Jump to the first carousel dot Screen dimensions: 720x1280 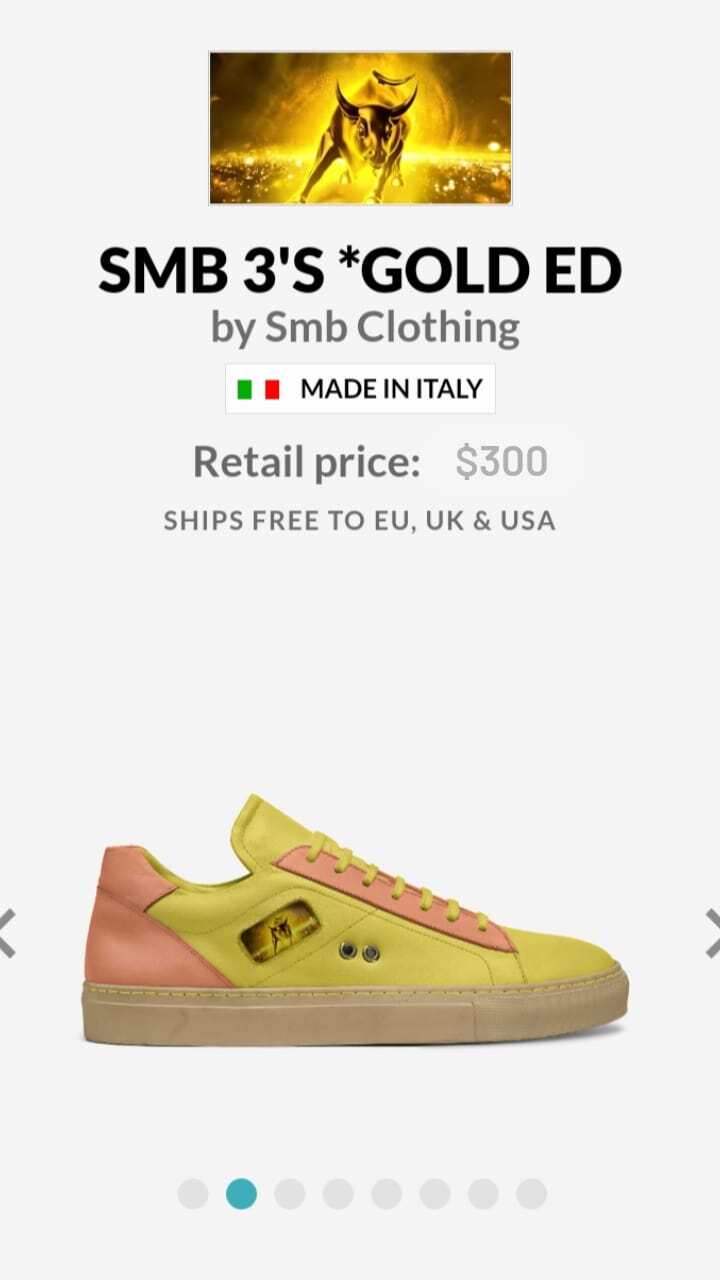[193, 1193]
